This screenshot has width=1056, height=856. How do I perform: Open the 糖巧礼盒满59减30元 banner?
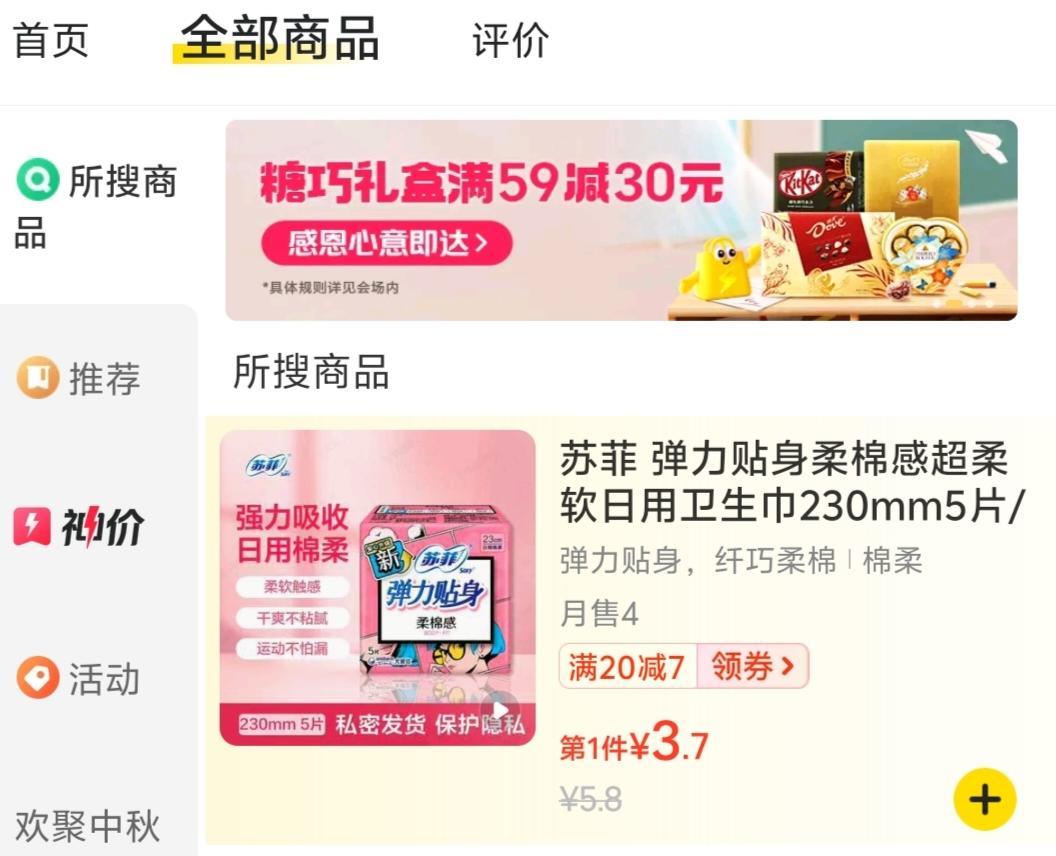620,220
